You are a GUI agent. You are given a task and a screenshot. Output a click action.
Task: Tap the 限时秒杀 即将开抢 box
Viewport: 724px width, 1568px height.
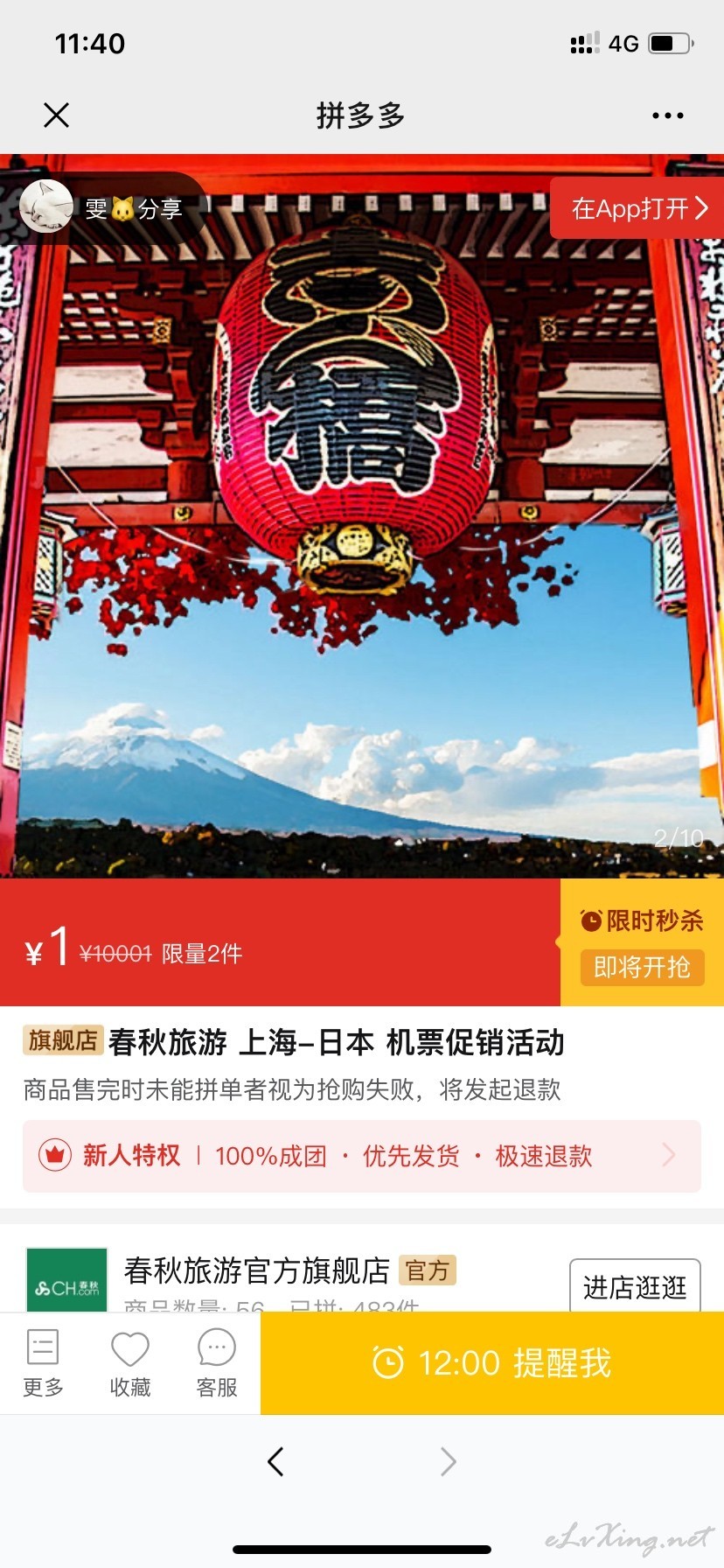pyautogui.click(x=642, y=942)
